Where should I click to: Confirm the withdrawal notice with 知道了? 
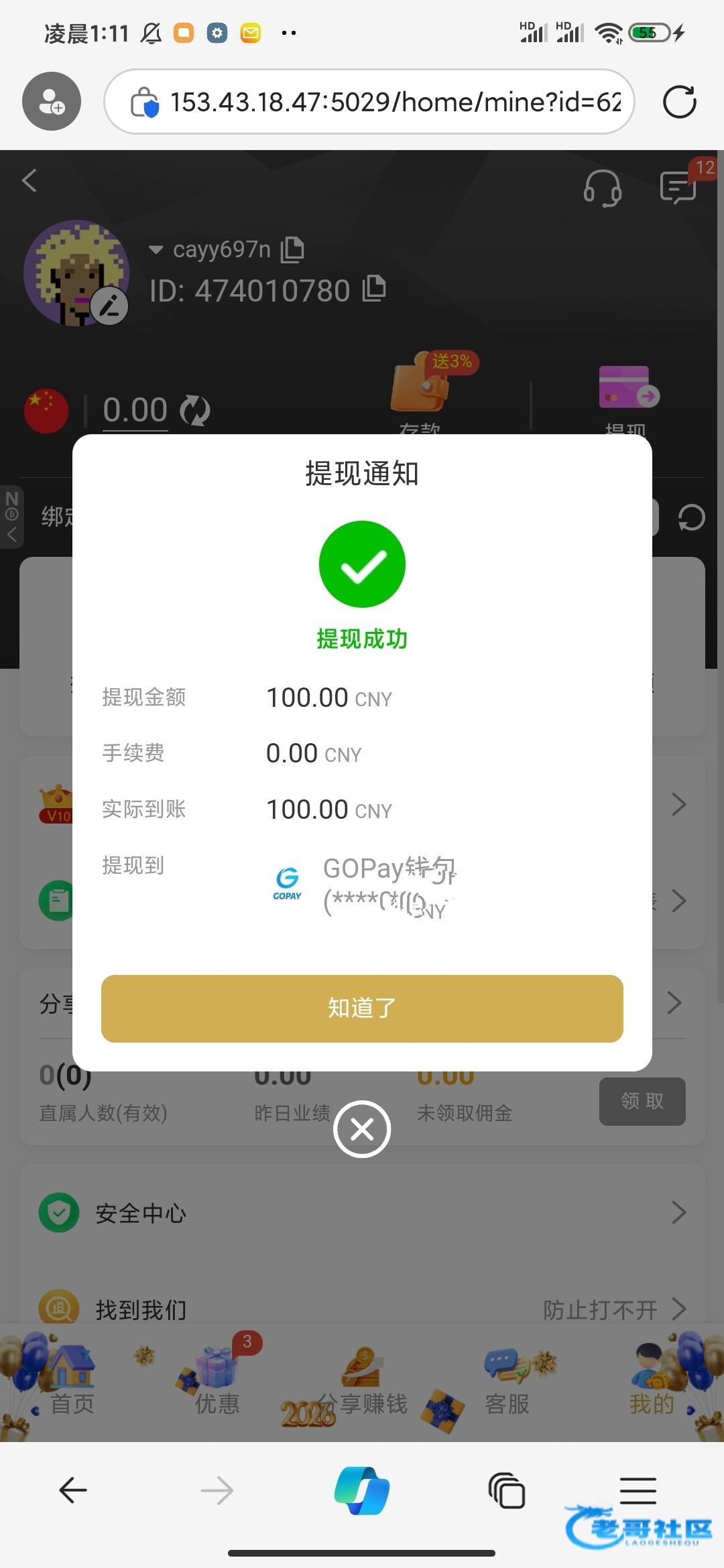coord(362,1008)
